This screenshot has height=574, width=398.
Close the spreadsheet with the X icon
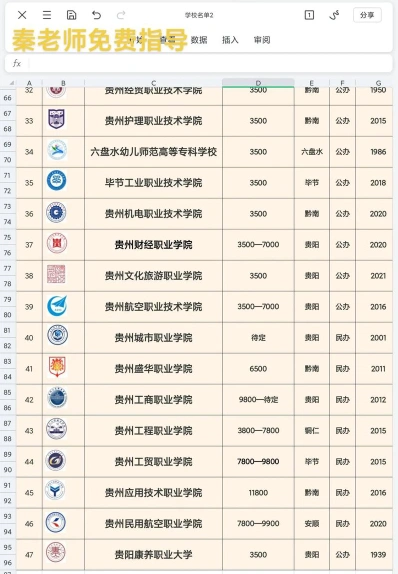coord(22,15)
